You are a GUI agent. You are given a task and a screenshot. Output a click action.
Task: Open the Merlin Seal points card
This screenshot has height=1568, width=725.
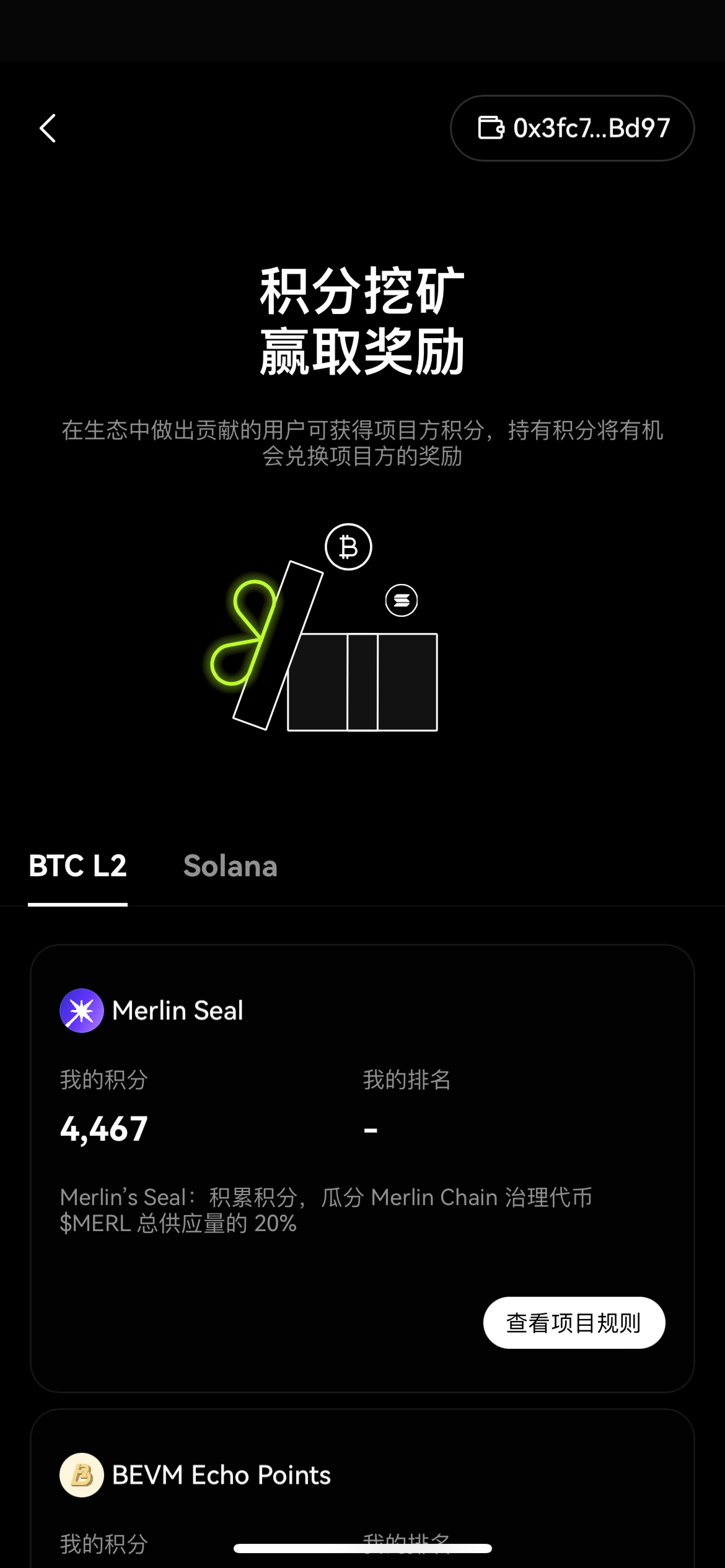tap(178, 1011)
